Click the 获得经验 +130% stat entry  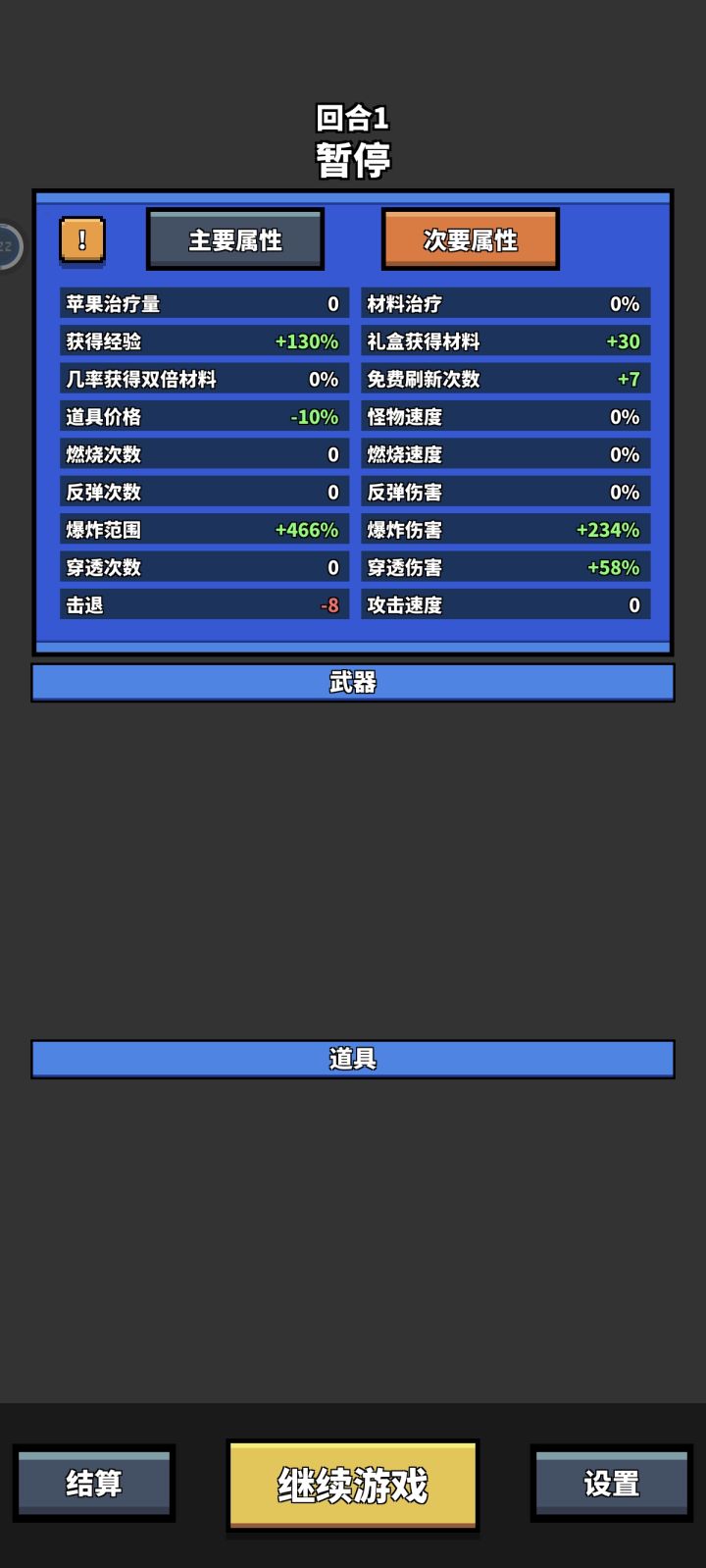tap(203, 340)
